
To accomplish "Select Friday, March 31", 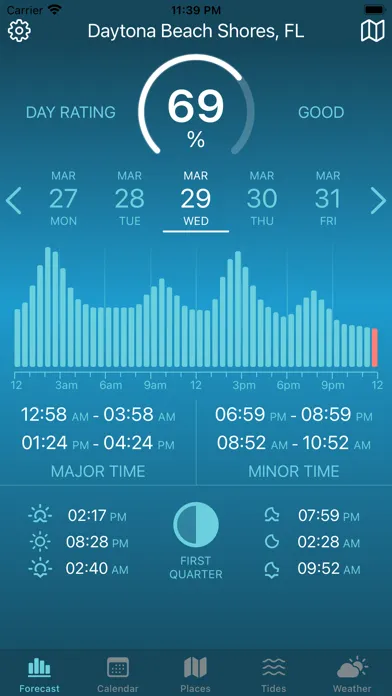I will [328, 198].
